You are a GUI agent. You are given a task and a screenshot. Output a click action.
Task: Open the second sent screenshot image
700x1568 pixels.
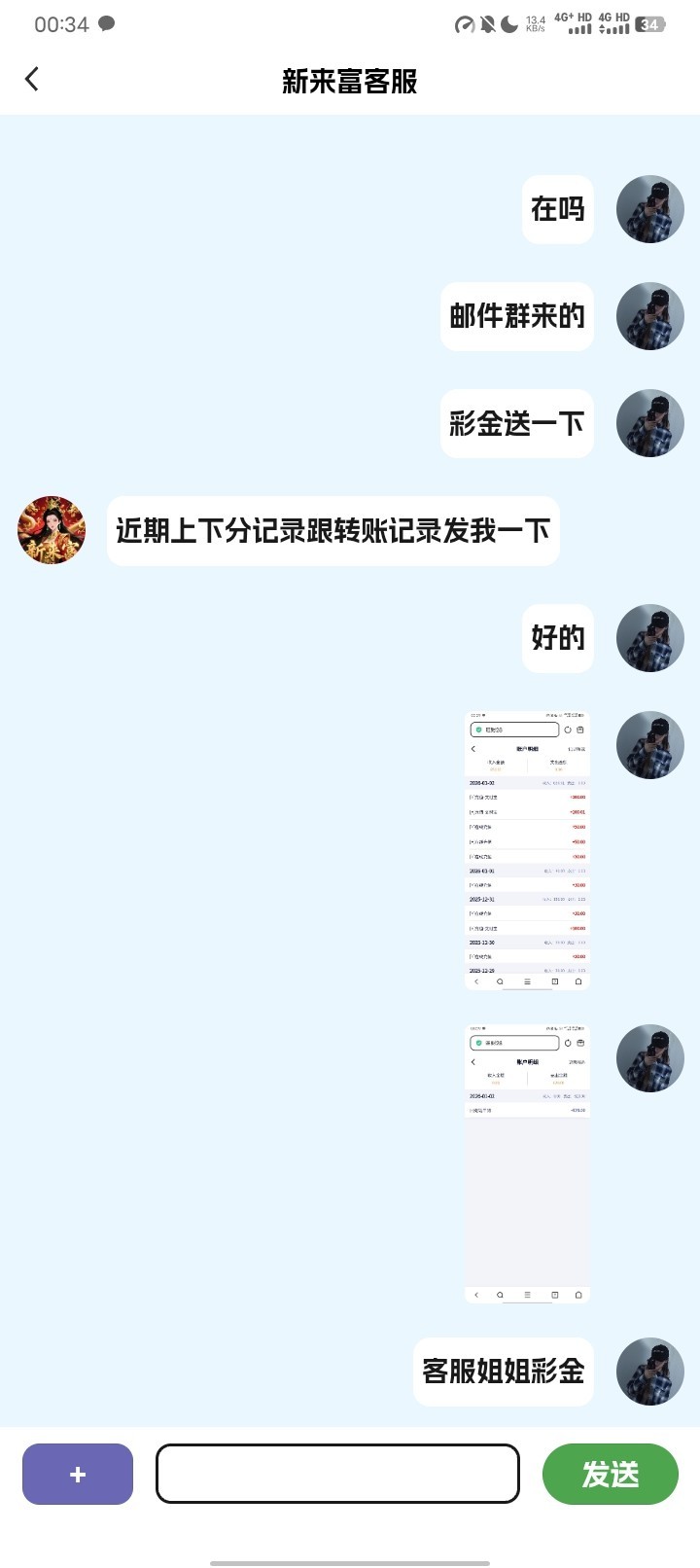point(527,1163)
